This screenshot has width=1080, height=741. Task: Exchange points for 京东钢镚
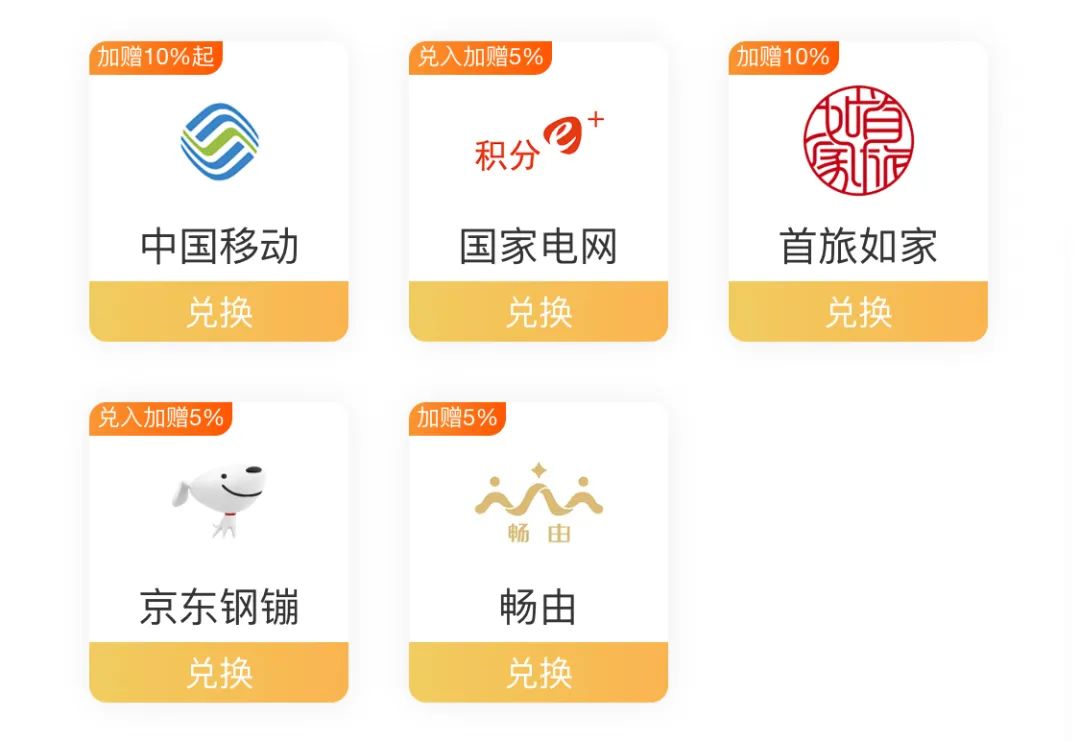pos(219,672)
